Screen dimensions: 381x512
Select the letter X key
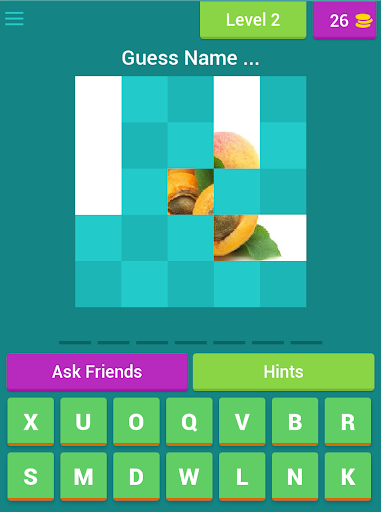click(x=31, y=422)
